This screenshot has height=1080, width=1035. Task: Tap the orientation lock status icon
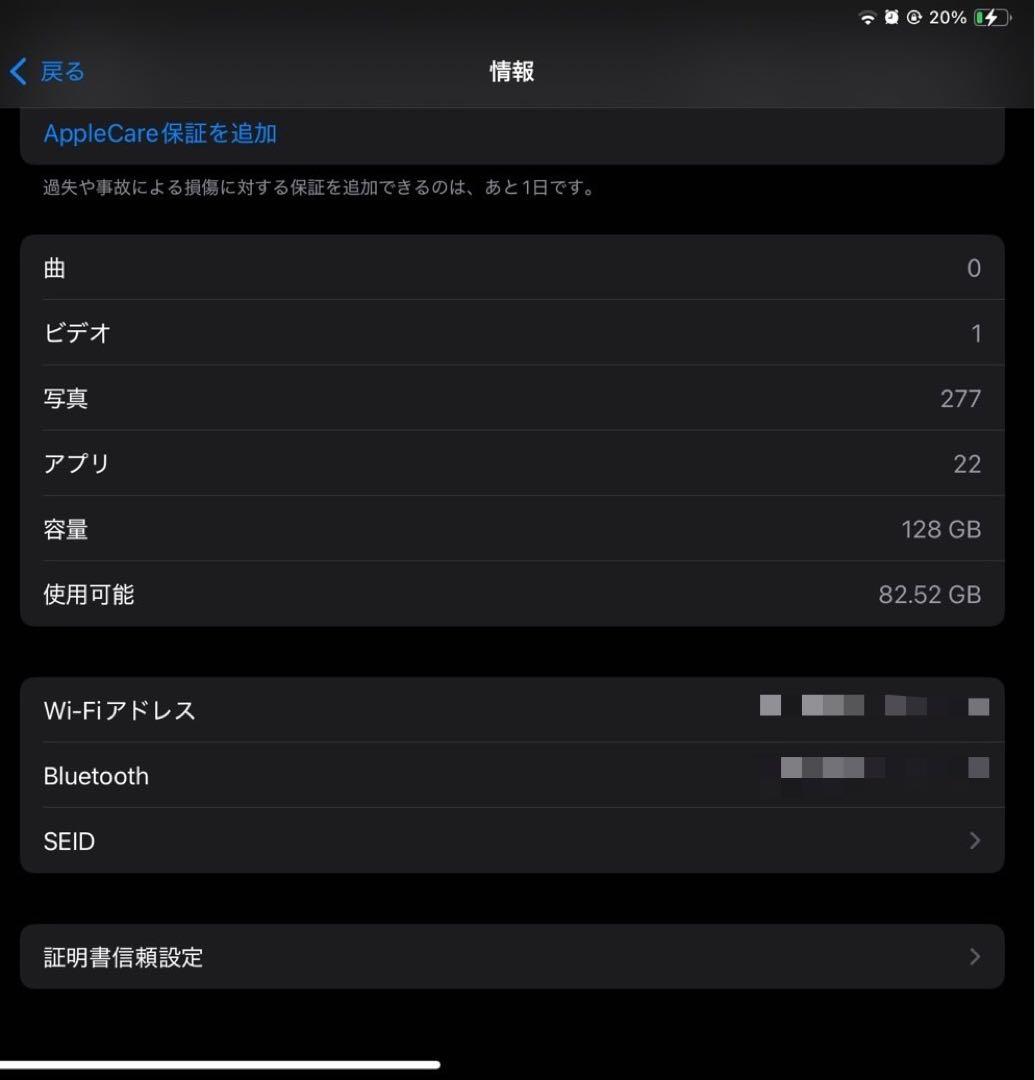pos(913,17)
